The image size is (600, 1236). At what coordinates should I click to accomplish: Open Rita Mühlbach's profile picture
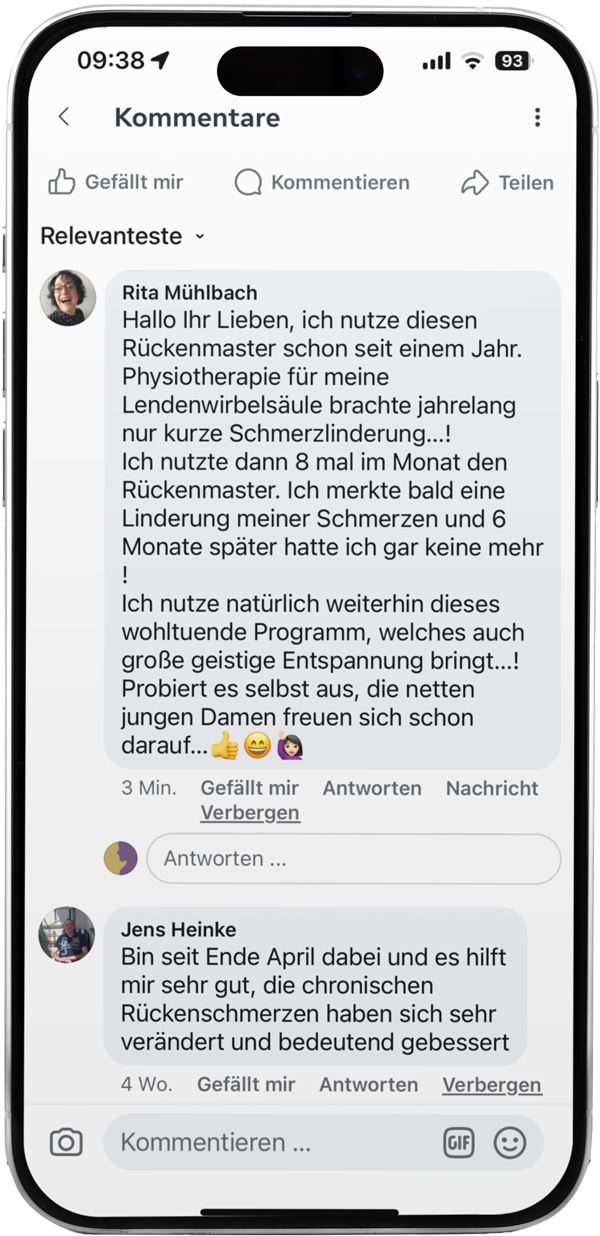(68, 297)
